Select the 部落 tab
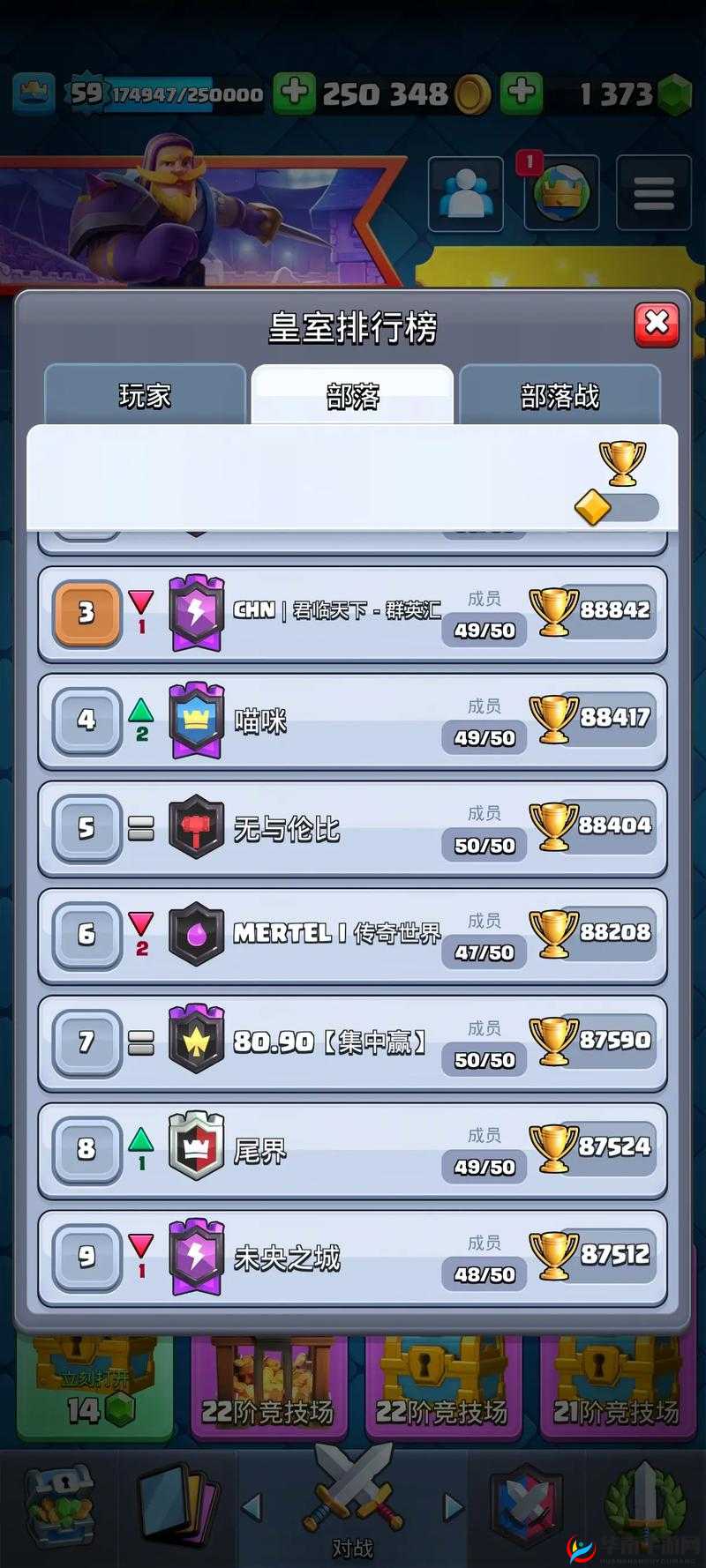 point(352,396)
